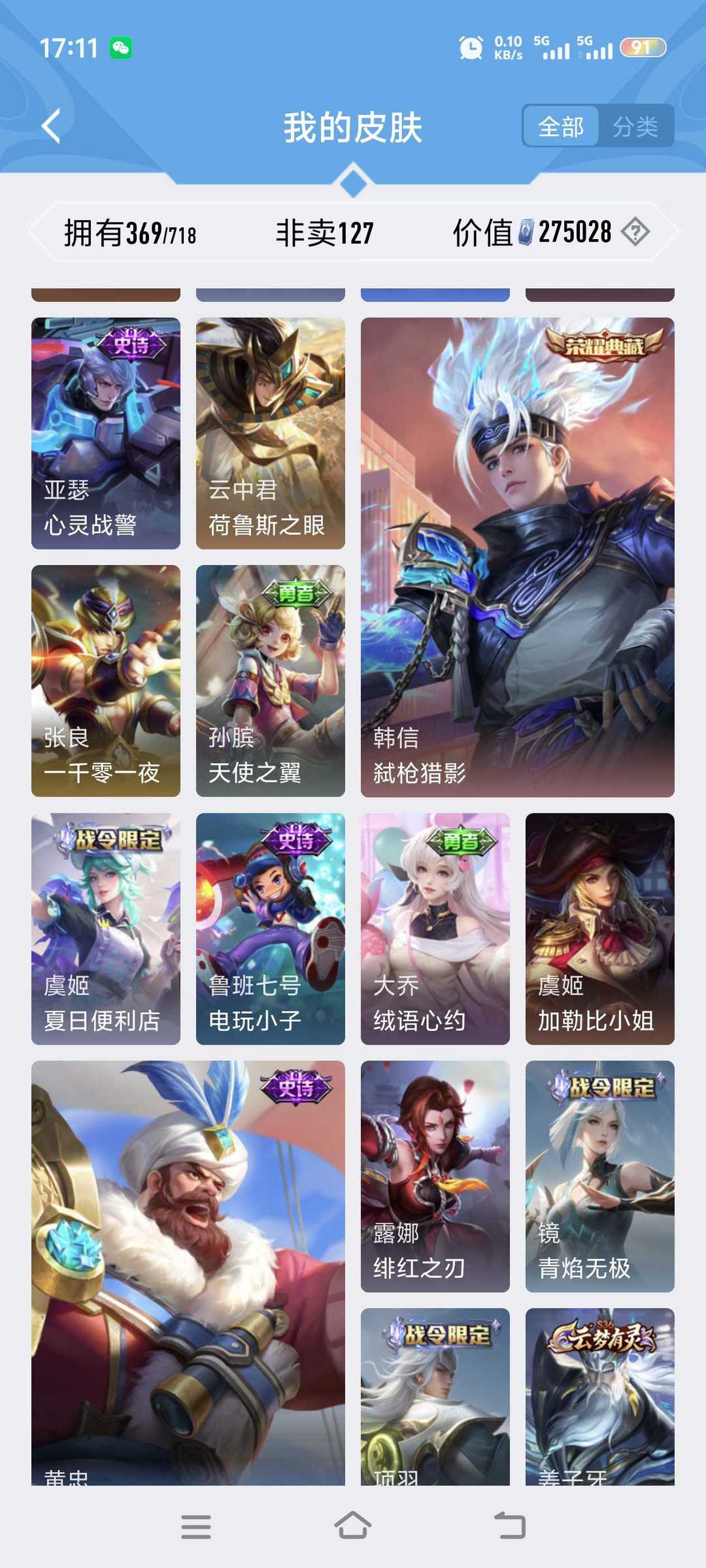The height and width of the screenshot is (1568, 706).
Task: Open 大乔 绒语心约 skin card
Action: tap(435, 928)
